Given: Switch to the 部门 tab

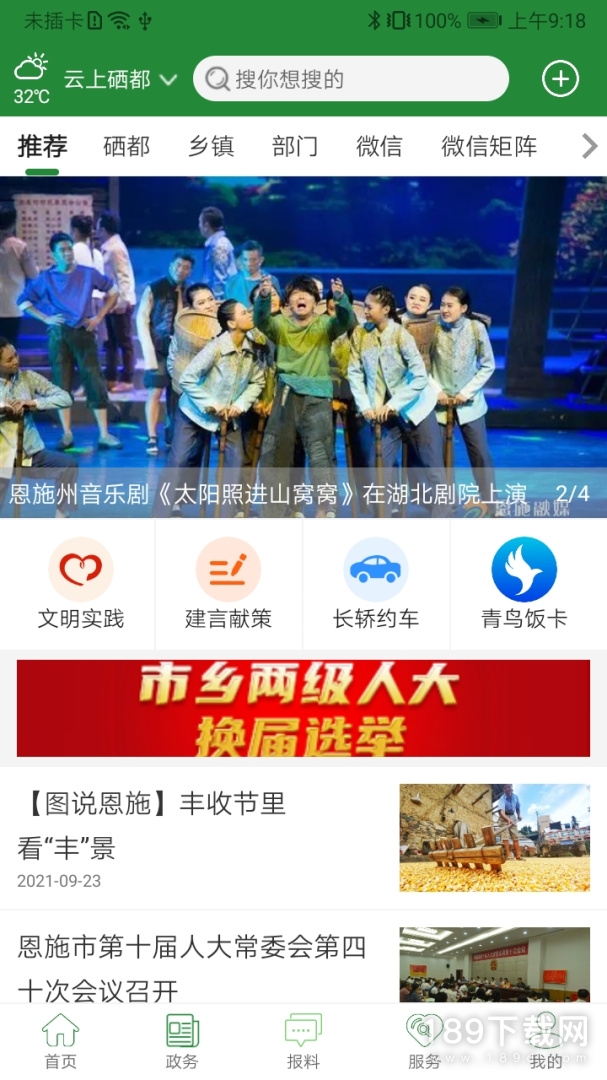Looking at the screenshot, I should click(295, 147).
